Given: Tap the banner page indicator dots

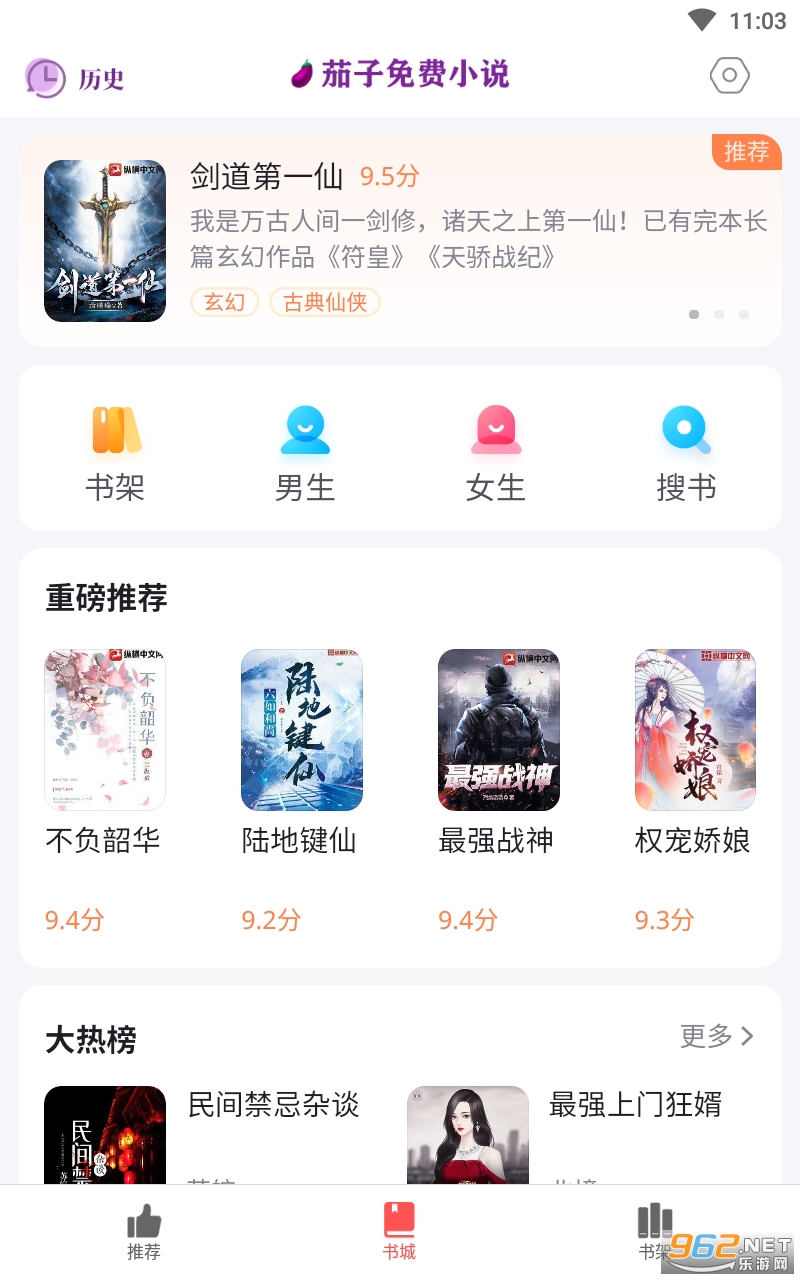Looking at the screenshot, I should click(x=719, y=314).
